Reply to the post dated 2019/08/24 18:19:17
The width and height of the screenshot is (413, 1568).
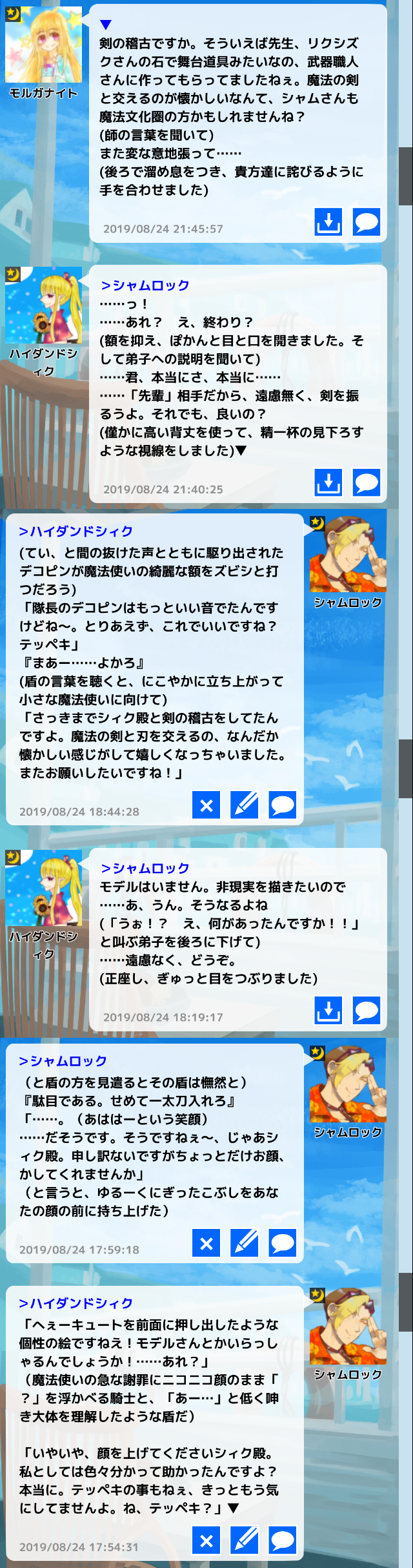(367, 1010)
